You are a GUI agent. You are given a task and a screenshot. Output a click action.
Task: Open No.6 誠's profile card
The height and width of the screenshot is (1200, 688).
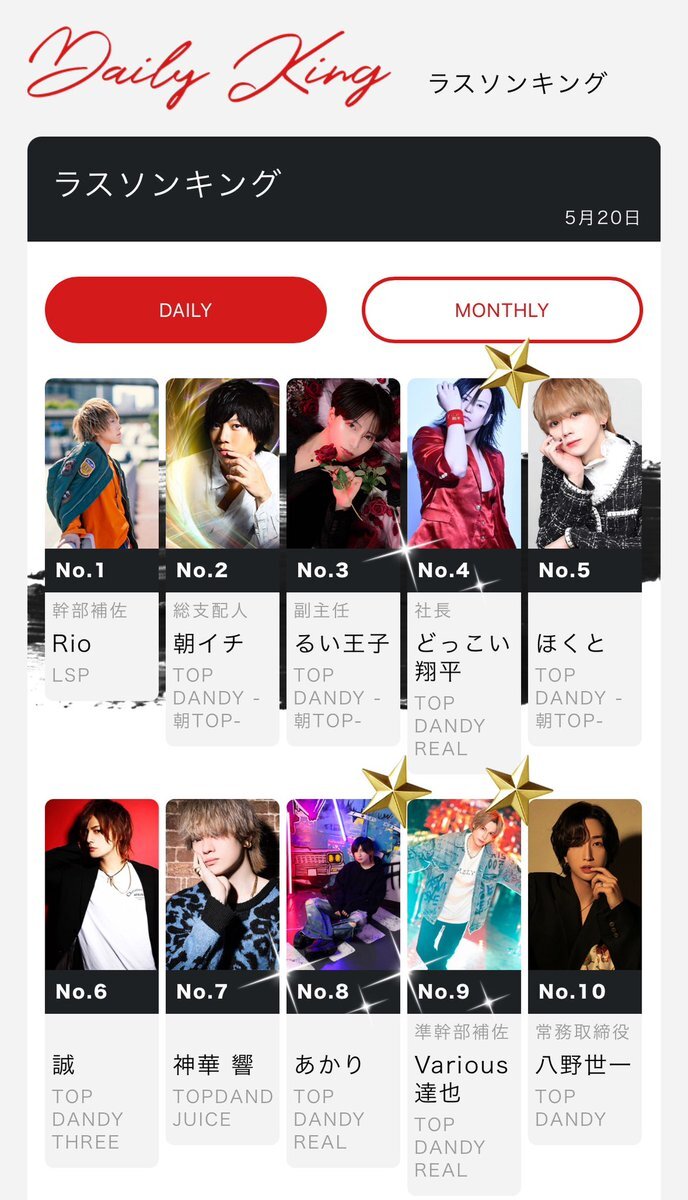tap(102, 983)
